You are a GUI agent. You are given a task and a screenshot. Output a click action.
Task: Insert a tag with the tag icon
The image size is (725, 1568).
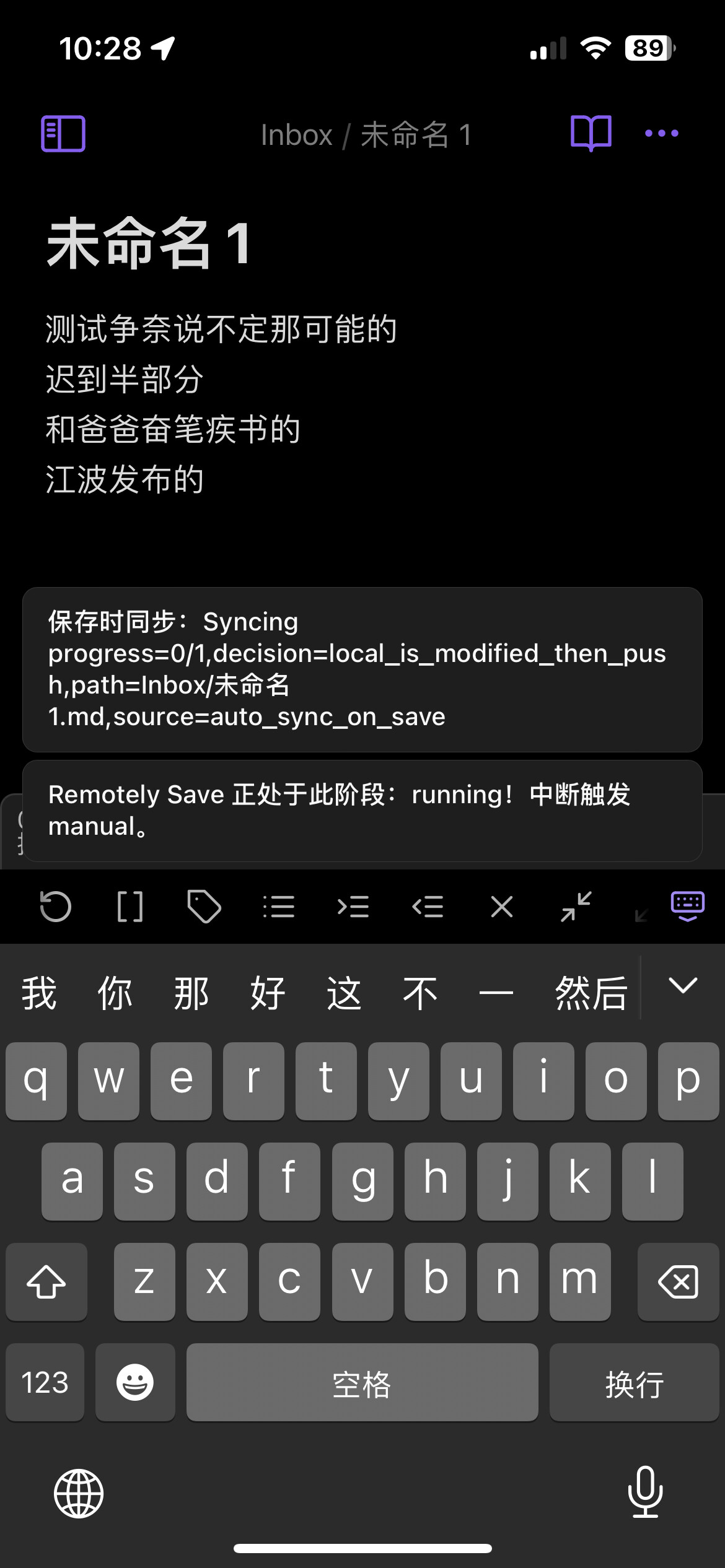[x=204, y=907]
